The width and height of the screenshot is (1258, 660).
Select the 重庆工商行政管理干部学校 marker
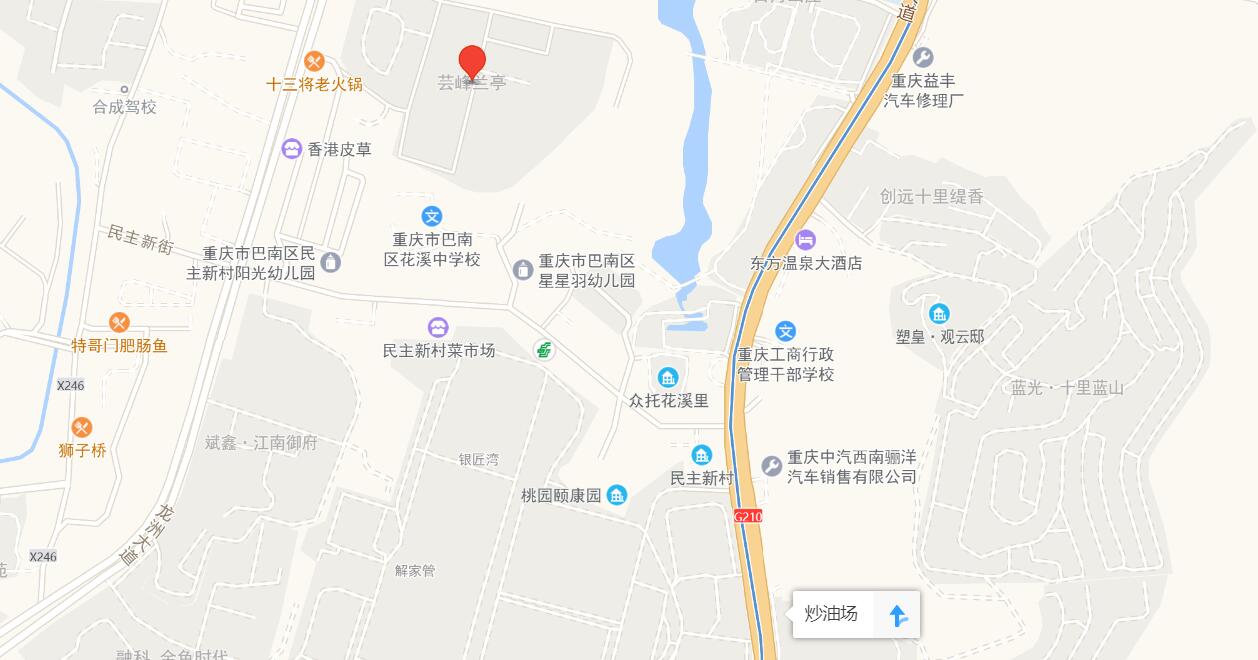point(786,331)
